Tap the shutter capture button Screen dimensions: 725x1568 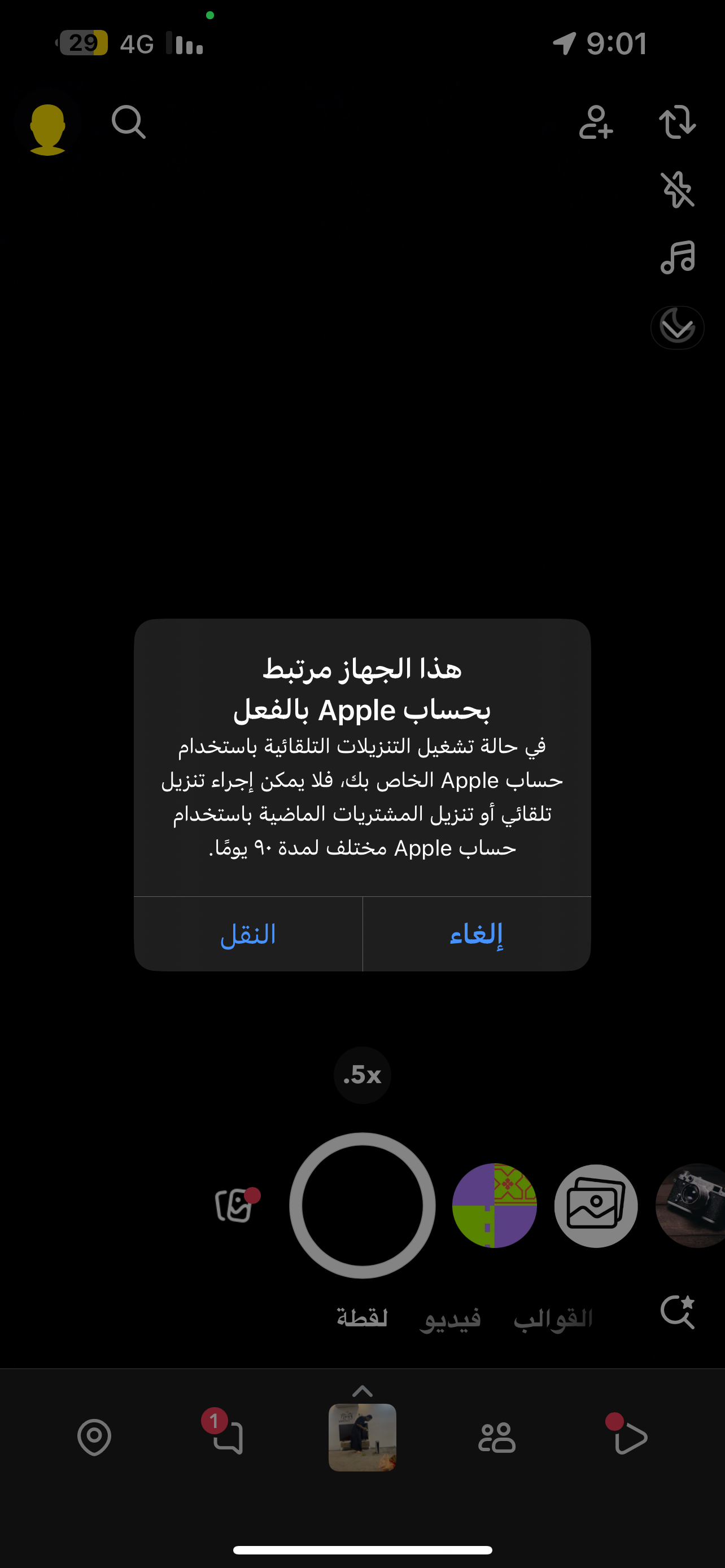[x=362, y=1205]
